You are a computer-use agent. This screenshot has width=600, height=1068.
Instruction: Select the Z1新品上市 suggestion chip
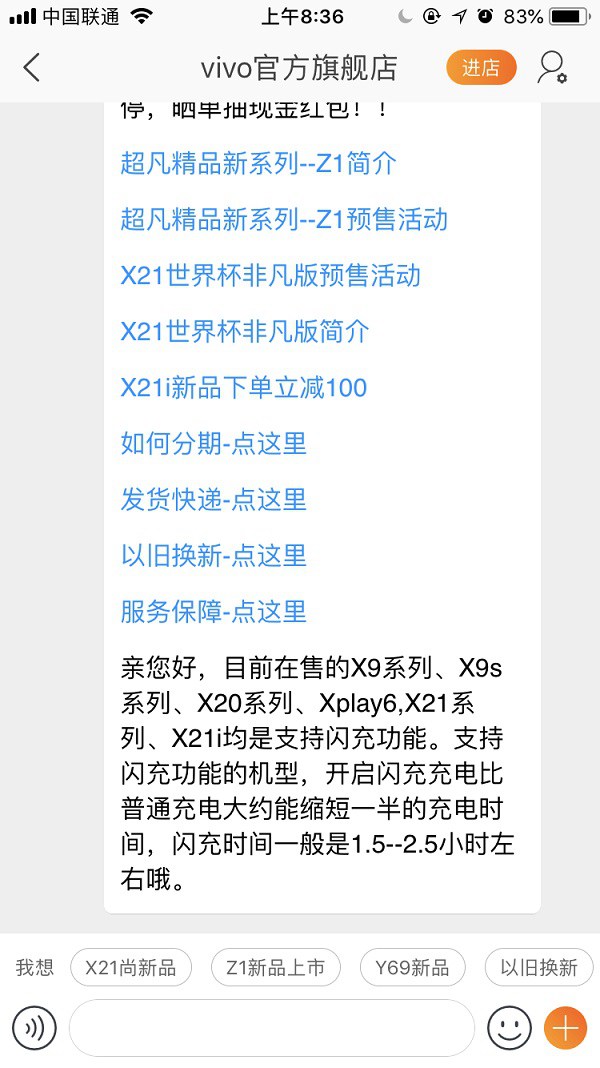(275, 968)
